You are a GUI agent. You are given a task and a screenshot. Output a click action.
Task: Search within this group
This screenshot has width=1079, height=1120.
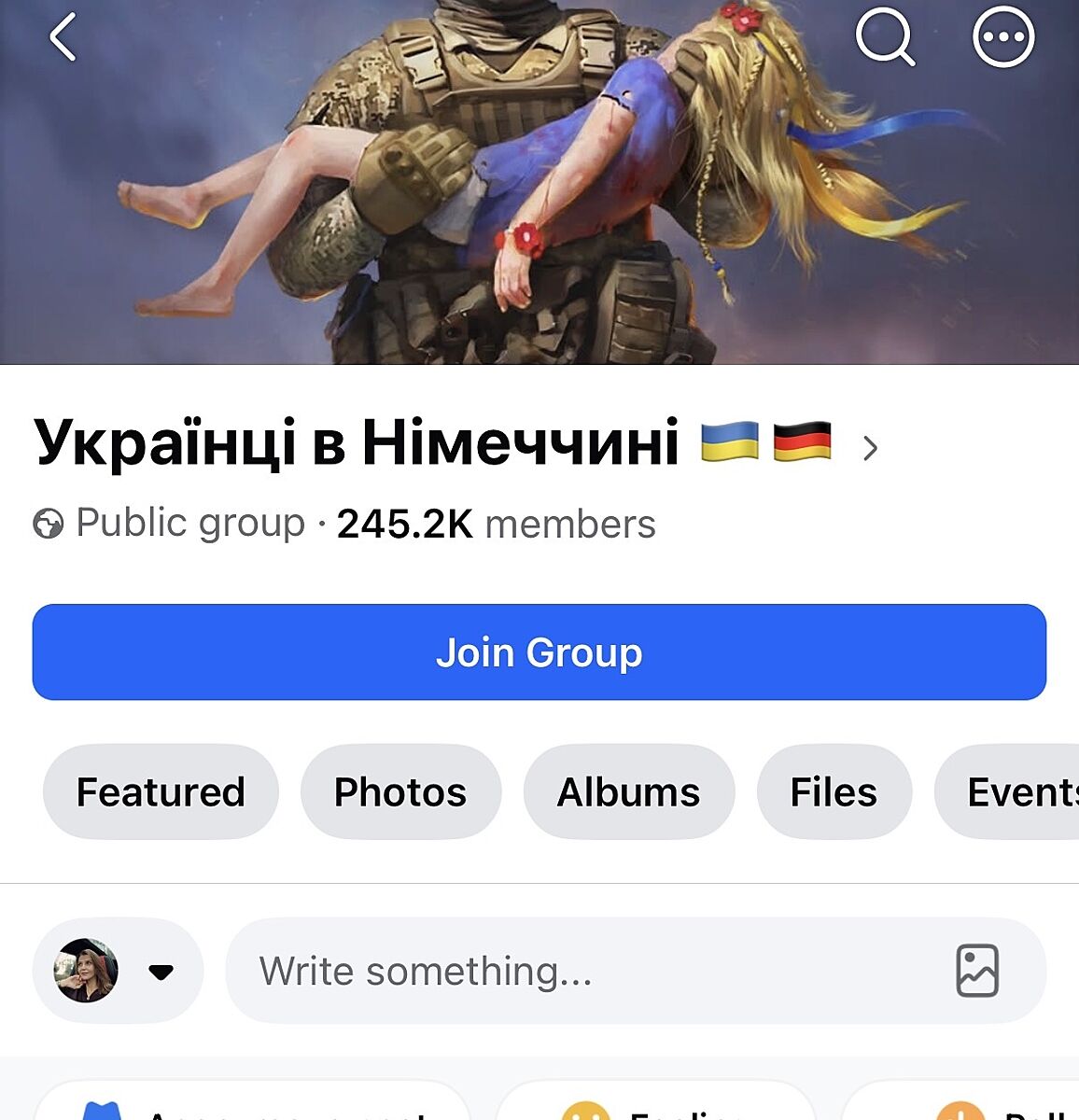coord(883,38)
